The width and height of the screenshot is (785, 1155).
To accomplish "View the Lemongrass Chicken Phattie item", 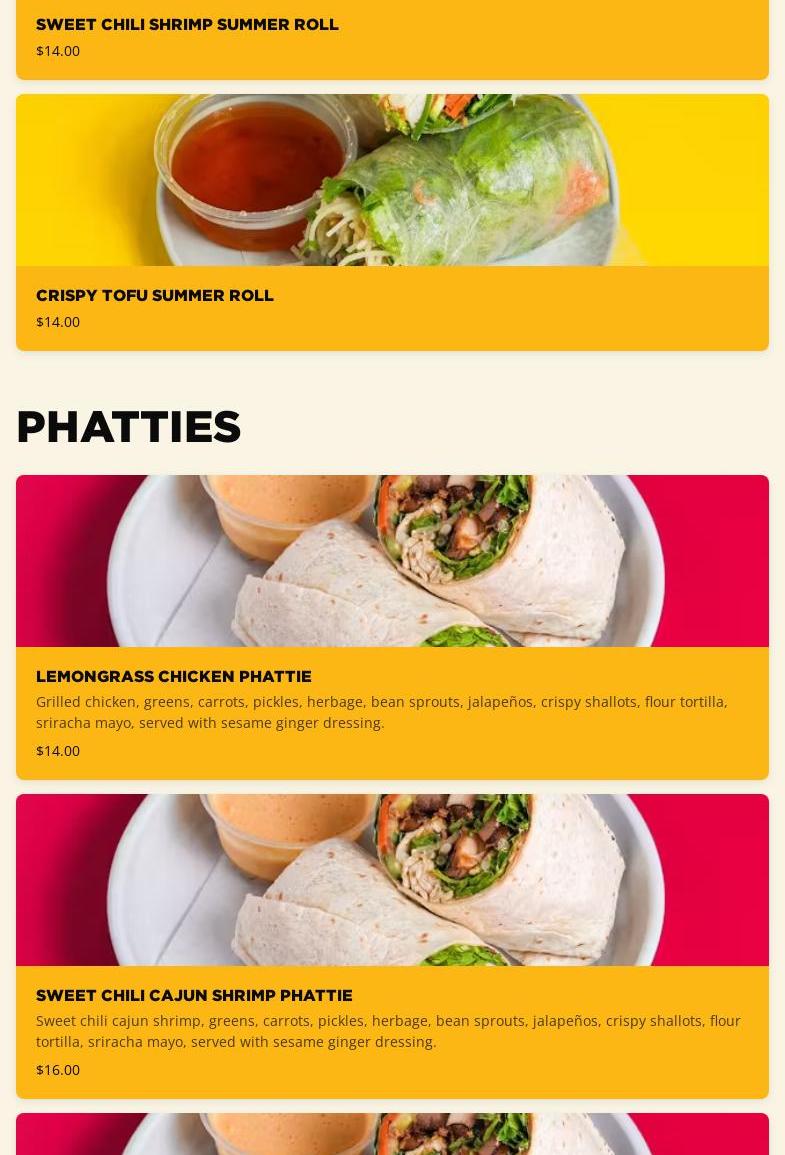I will [174, 676].
